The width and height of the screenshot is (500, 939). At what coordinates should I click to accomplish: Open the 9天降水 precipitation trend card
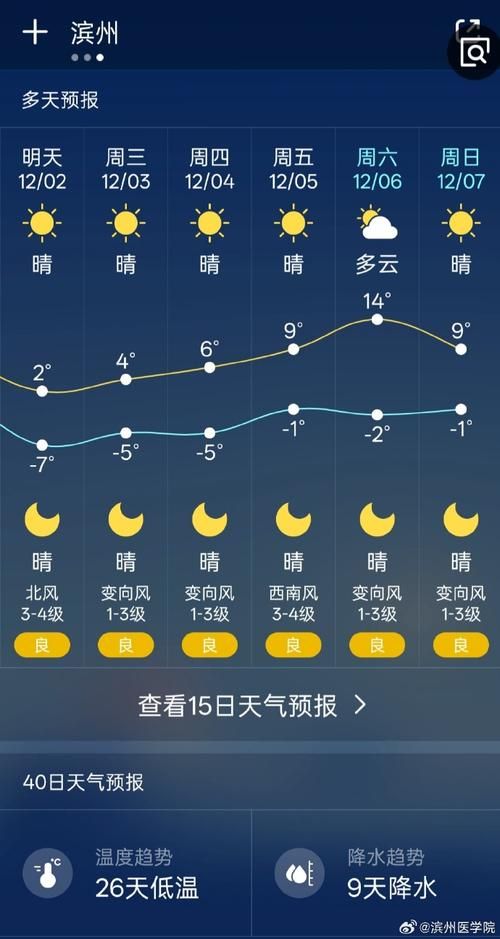(376, 873)
